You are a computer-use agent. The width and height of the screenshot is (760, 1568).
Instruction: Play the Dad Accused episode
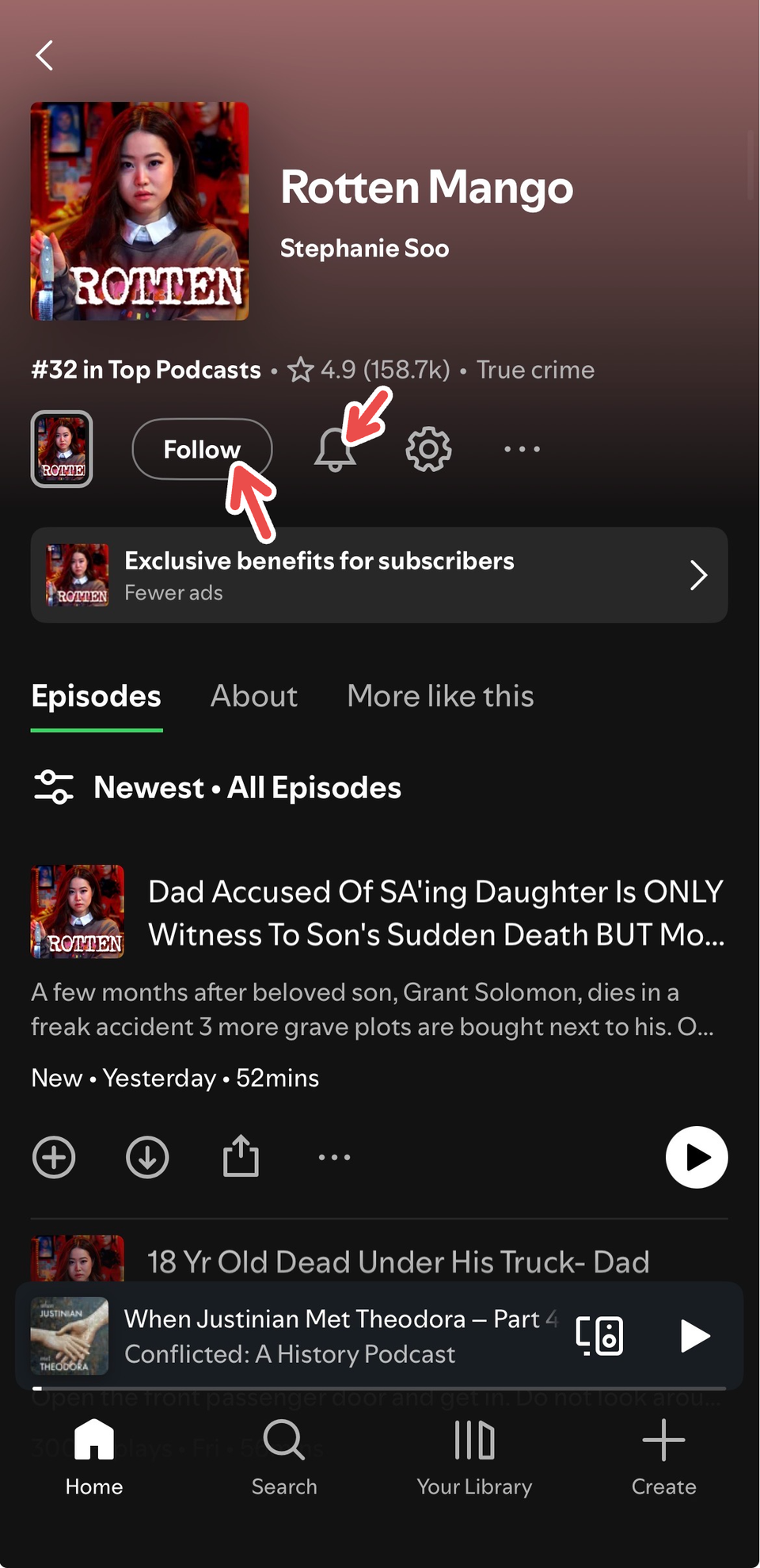pos(697,1157)
